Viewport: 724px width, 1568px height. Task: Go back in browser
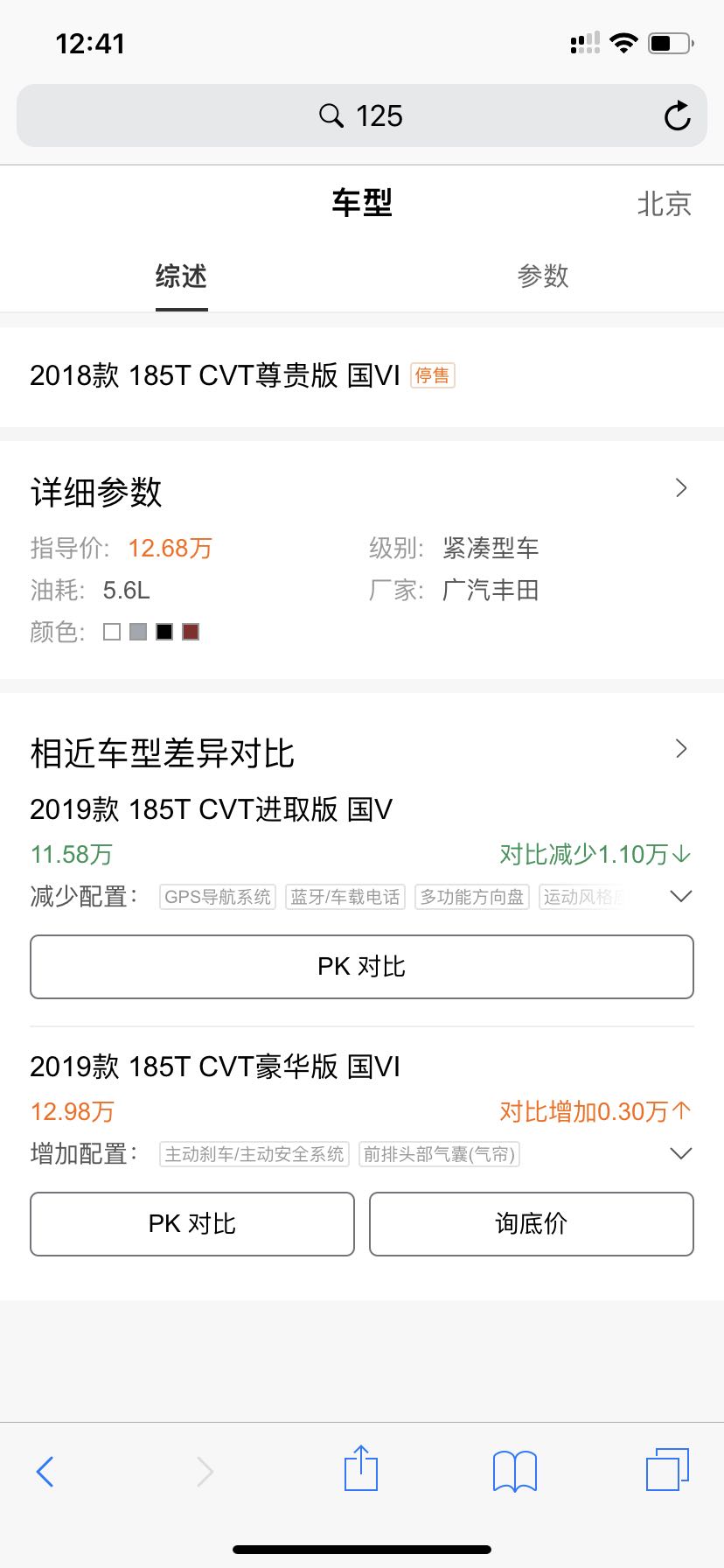(45, 1471)
